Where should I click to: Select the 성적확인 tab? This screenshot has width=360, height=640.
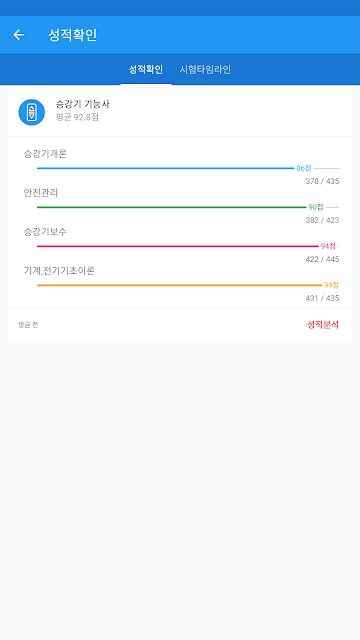[x=146, y=70]
